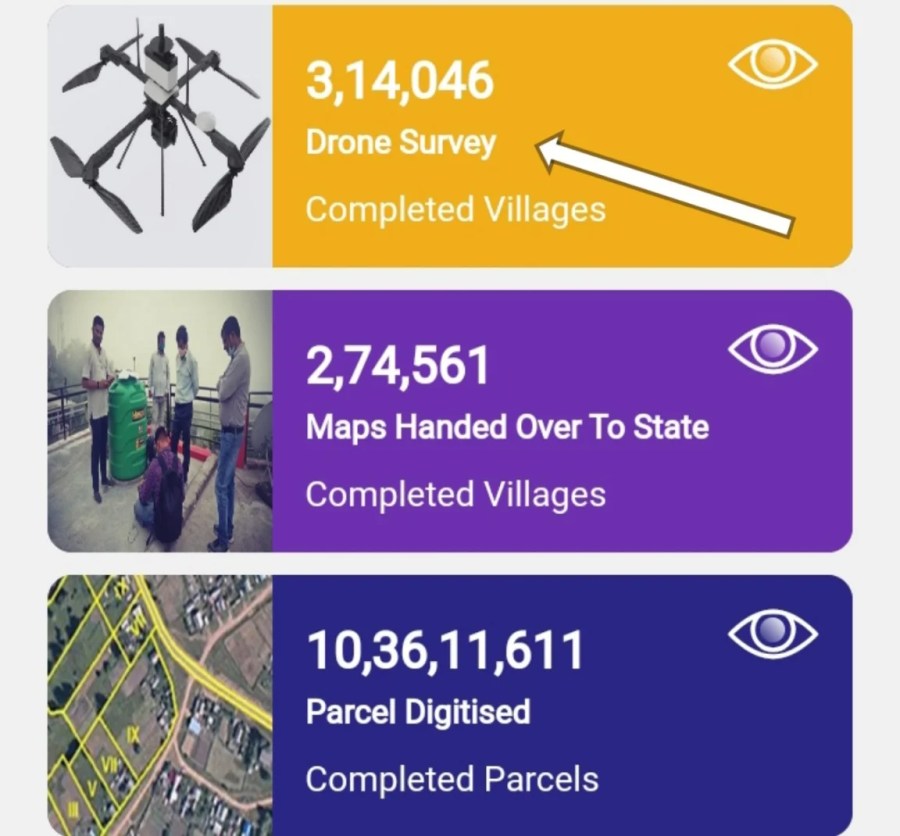The image size is (900, 836).
Task: Open the eye icon for Parcel Digitised
Action: click(772, 632)
